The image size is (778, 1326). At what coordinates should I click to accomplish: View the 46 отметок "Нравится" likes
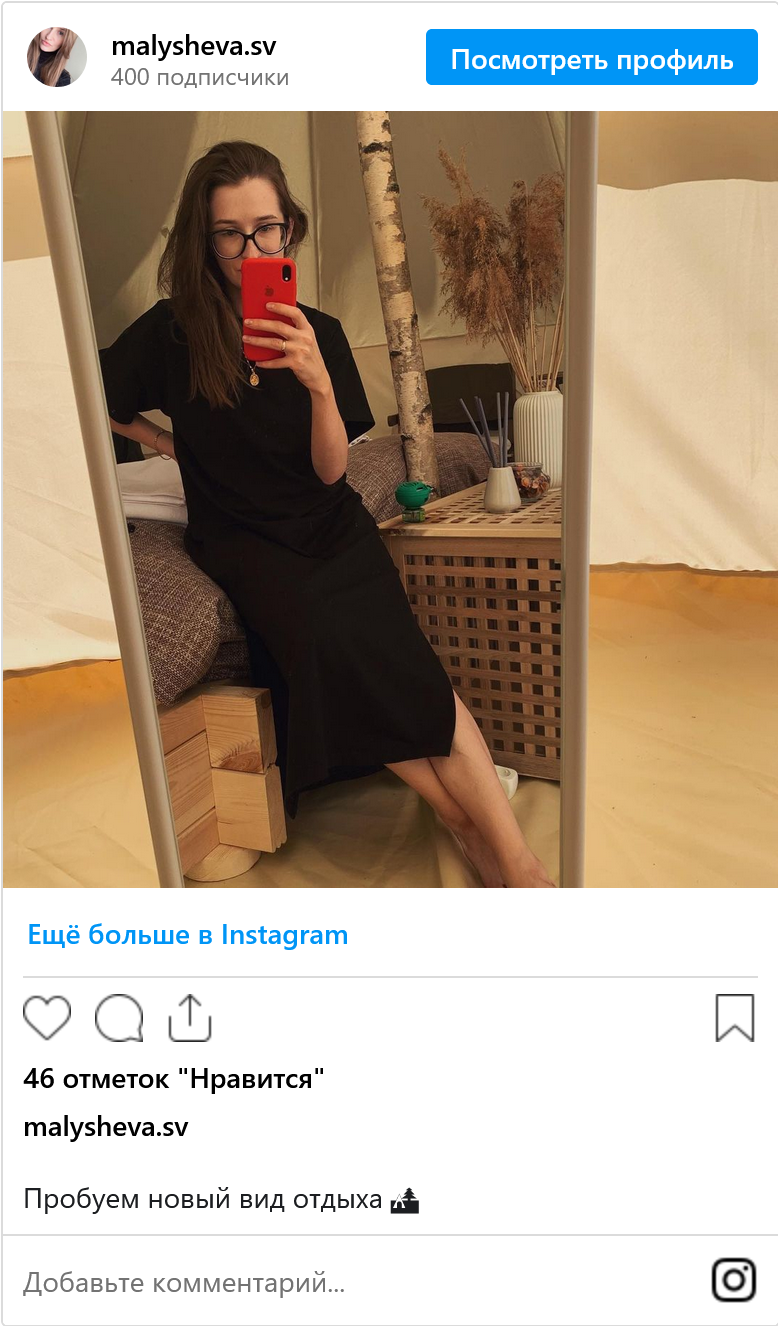point(174,1079)
